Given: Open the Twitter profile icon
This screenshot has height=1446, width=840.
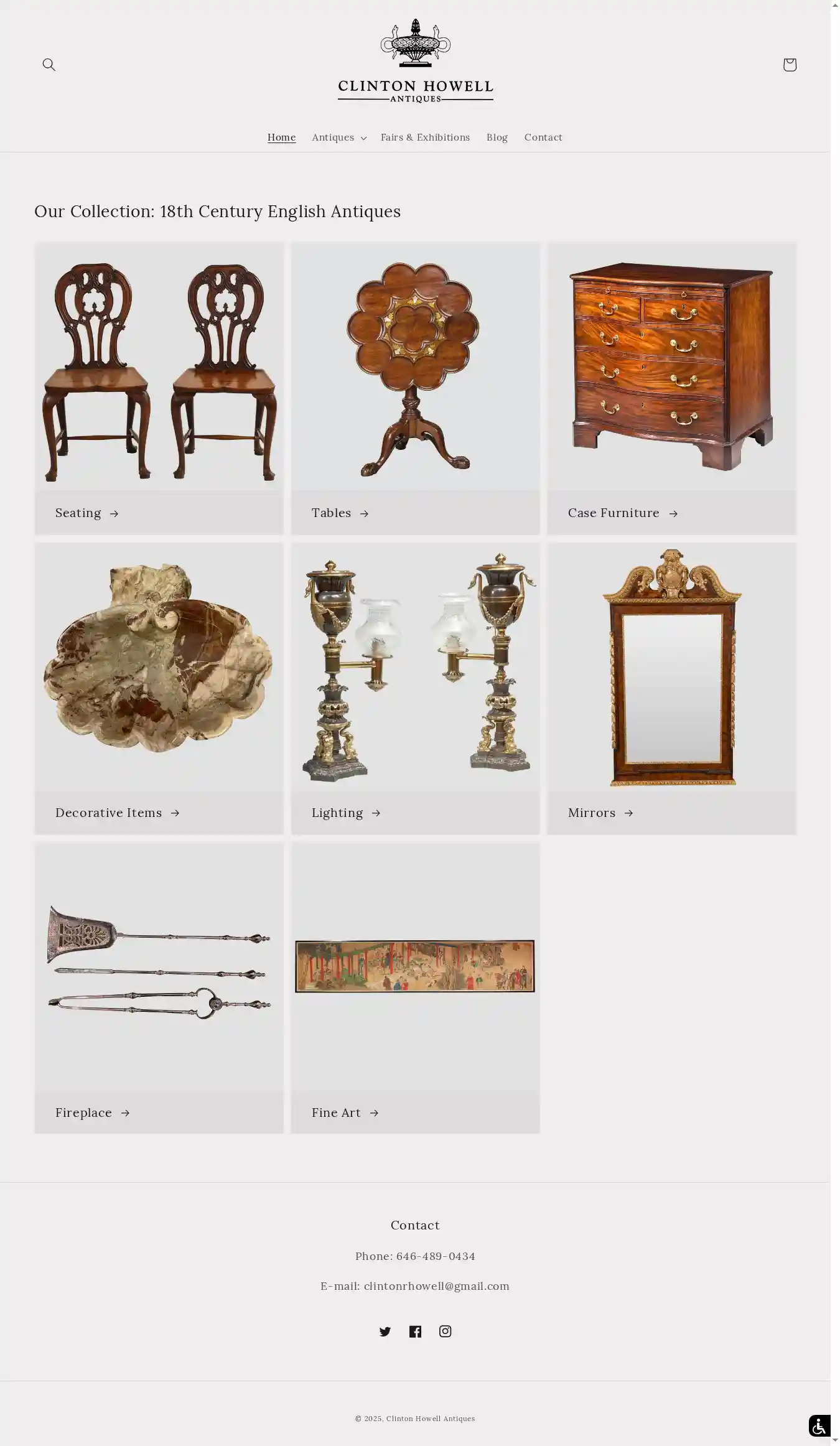Looking at the screenshot, I should click(x=385, y=1332).
